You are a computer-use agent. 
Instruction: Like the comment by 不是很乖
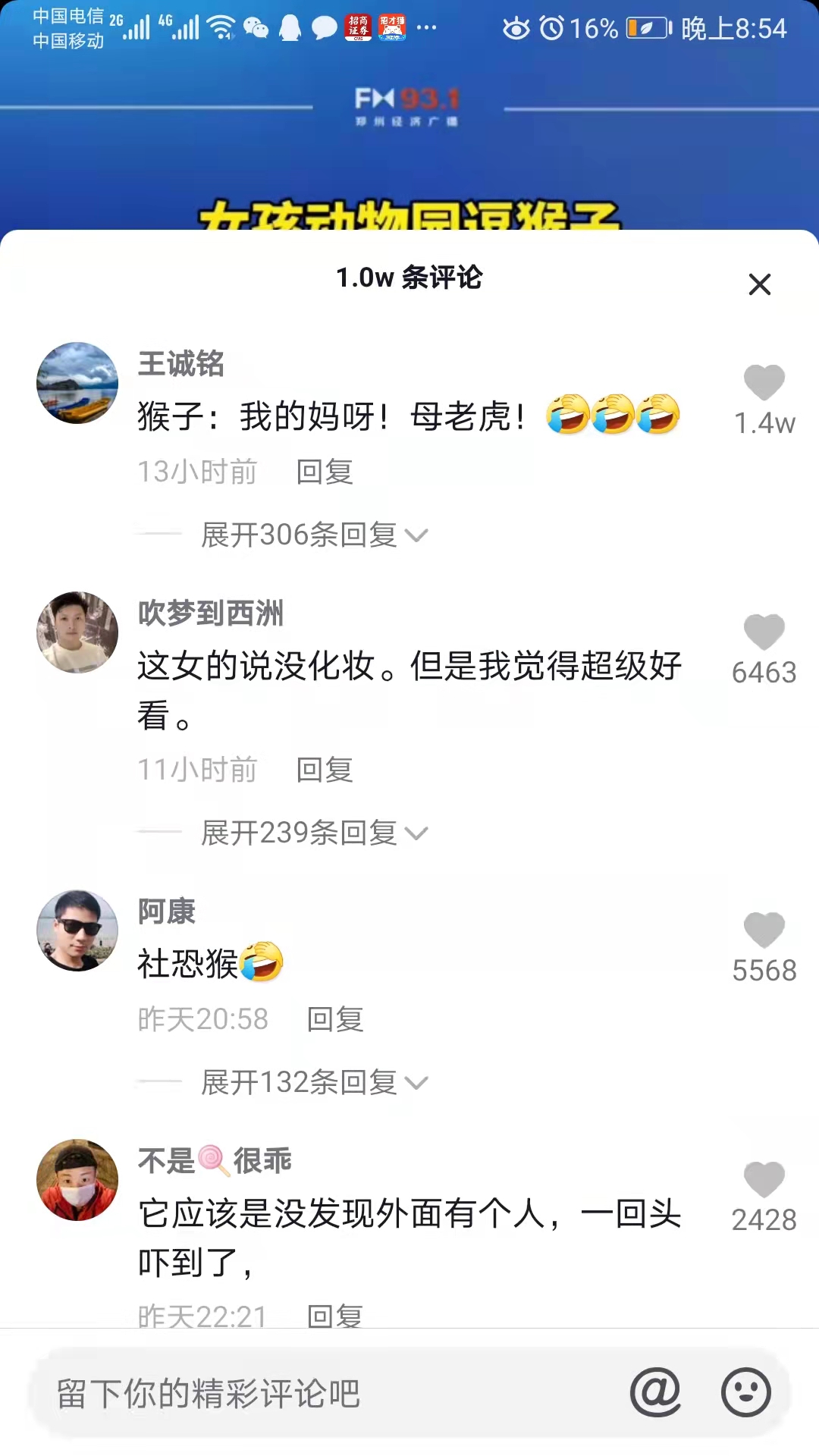(764, 1178)
